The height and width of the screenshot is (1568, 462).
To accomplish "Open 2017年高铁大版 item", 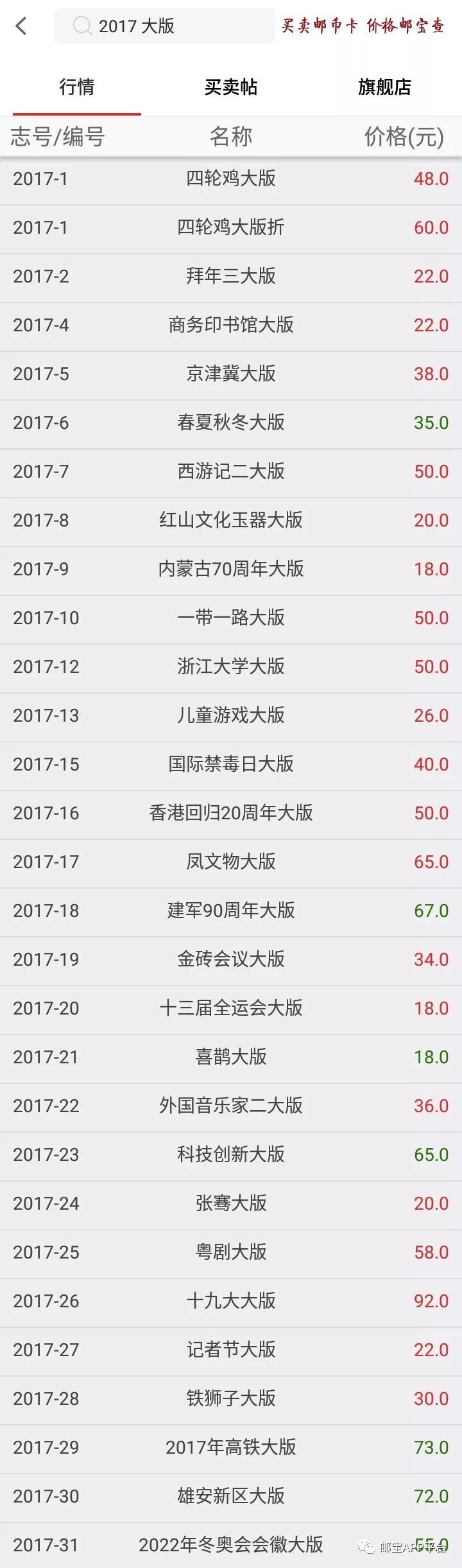I will point(231,1447).
